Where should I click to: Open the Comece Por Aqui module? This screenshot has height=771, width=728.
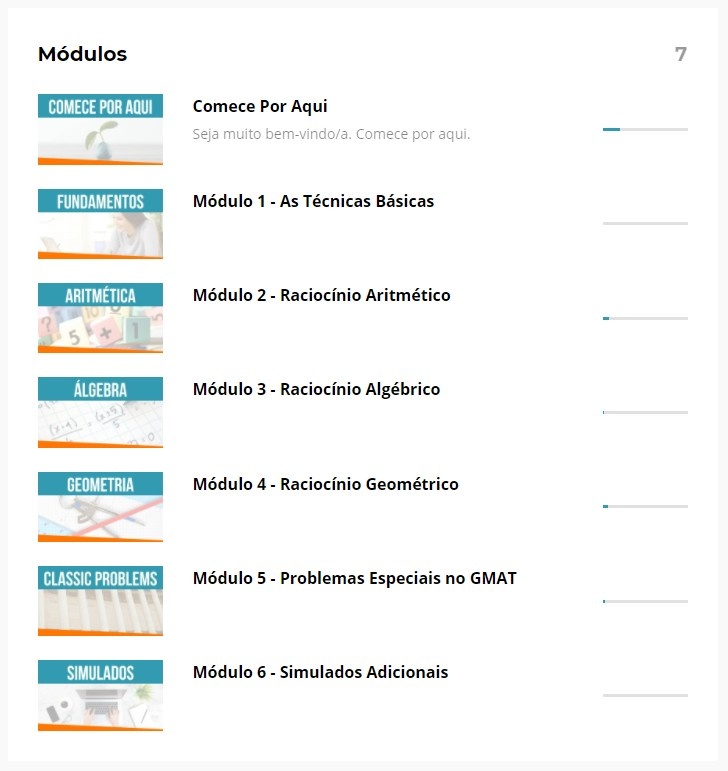(260, 107)
